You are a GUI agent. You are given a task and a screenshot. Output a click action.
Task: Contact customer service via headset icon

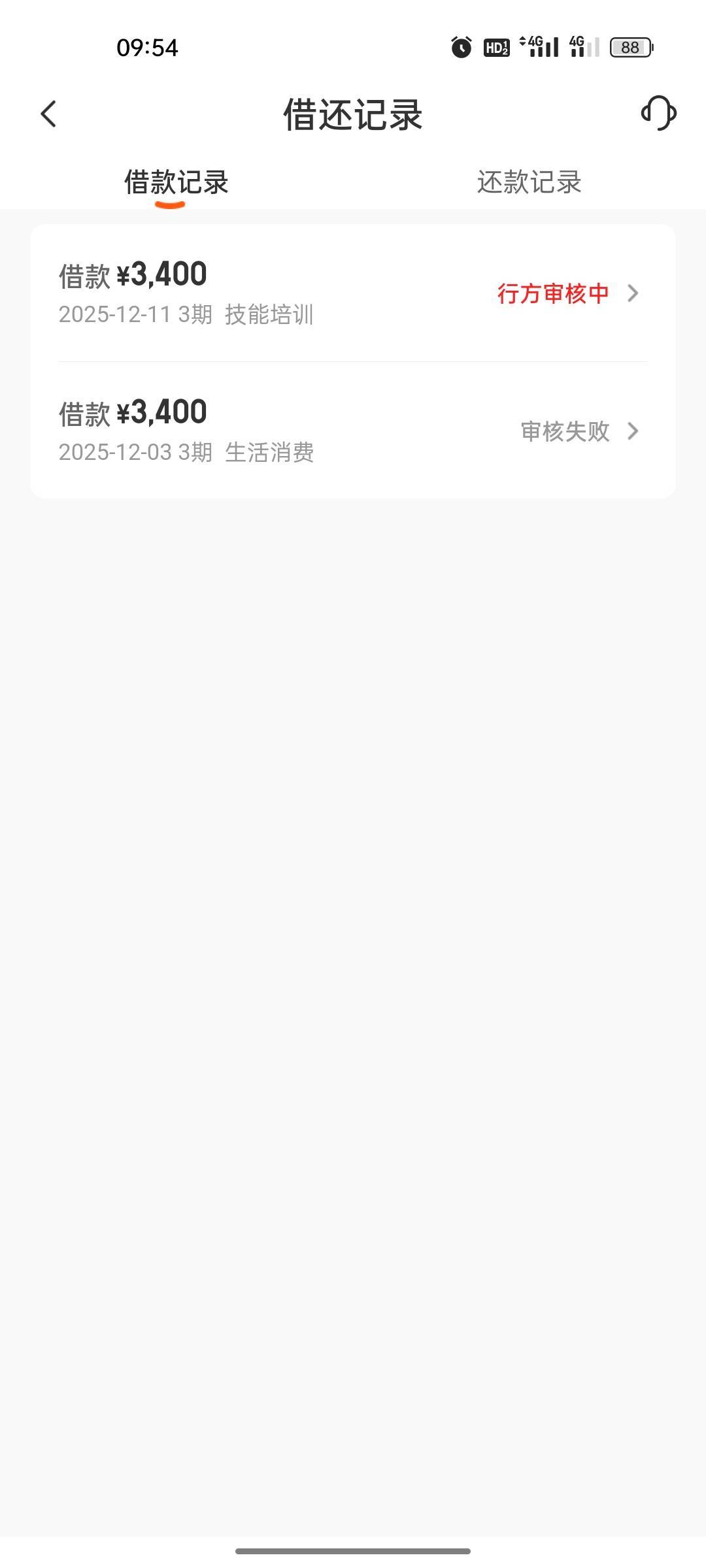[x=658, y=114]
